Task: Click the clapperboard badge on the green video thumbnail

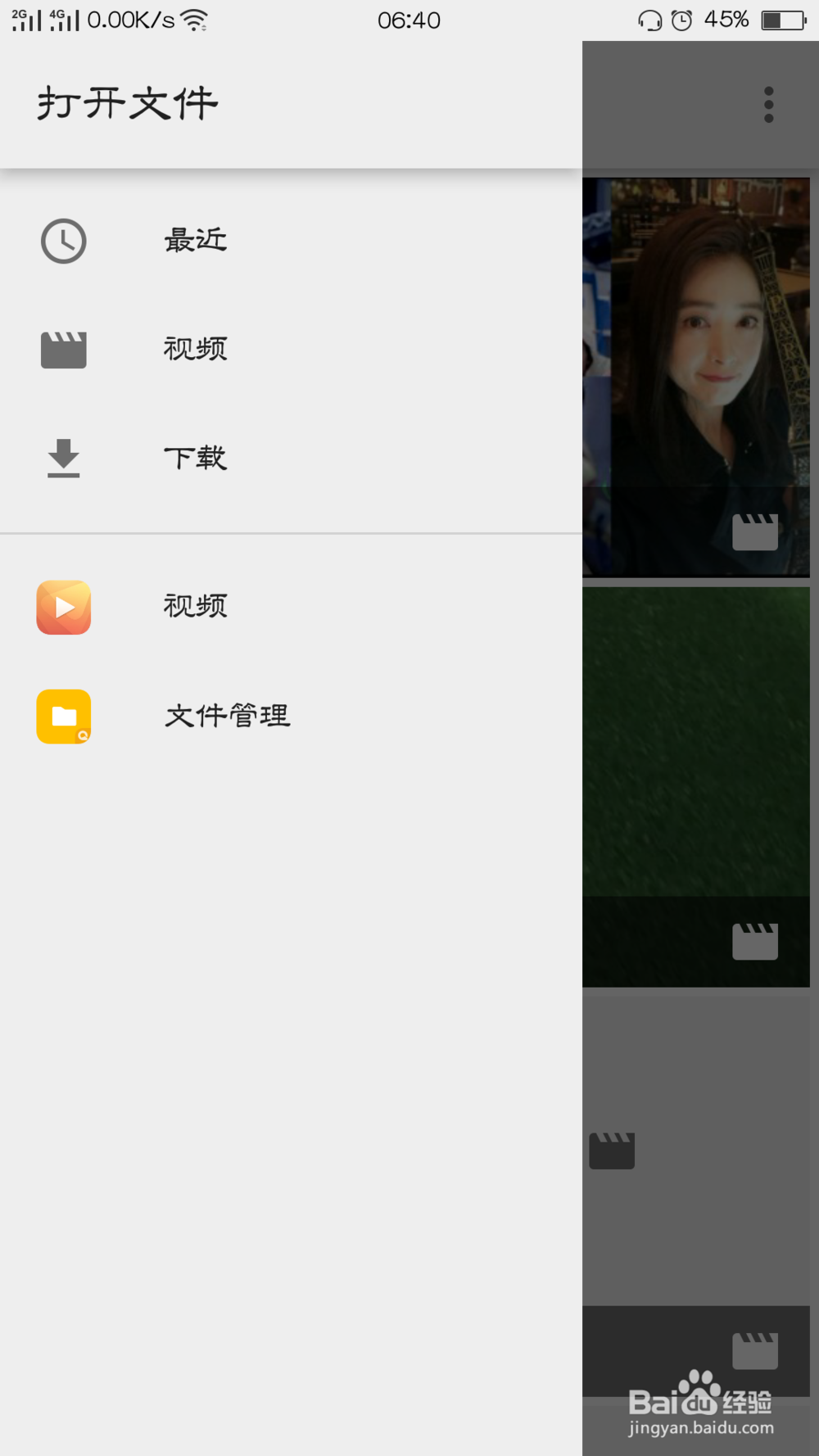Action: tap(757, 941)
